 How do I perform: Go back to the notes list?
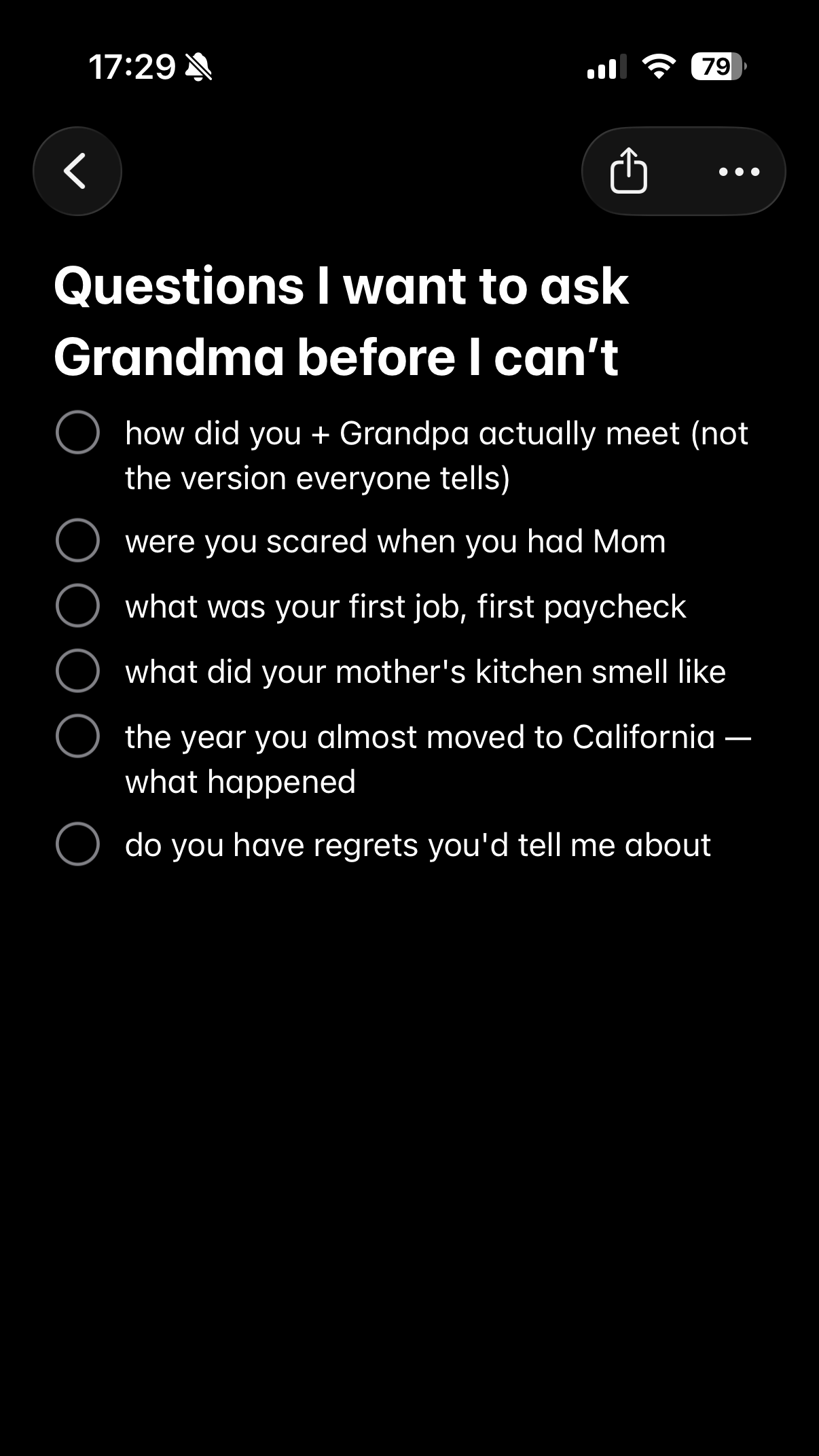(x=77, y=171)
